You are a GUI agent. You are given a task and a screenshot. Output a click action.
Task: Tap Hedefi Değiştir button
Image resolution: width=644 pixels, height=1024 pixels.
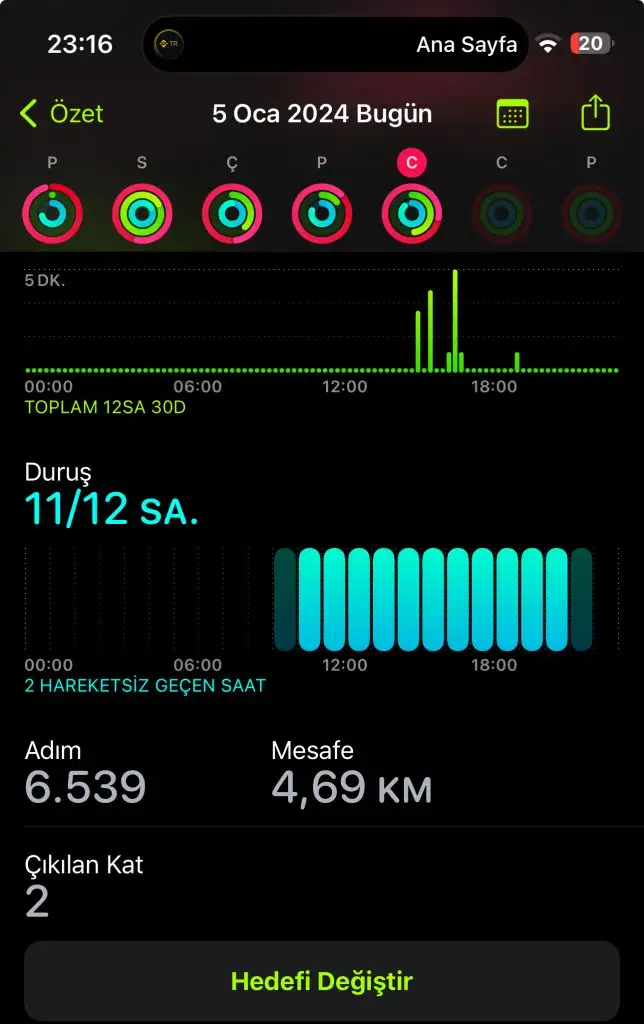322,981
